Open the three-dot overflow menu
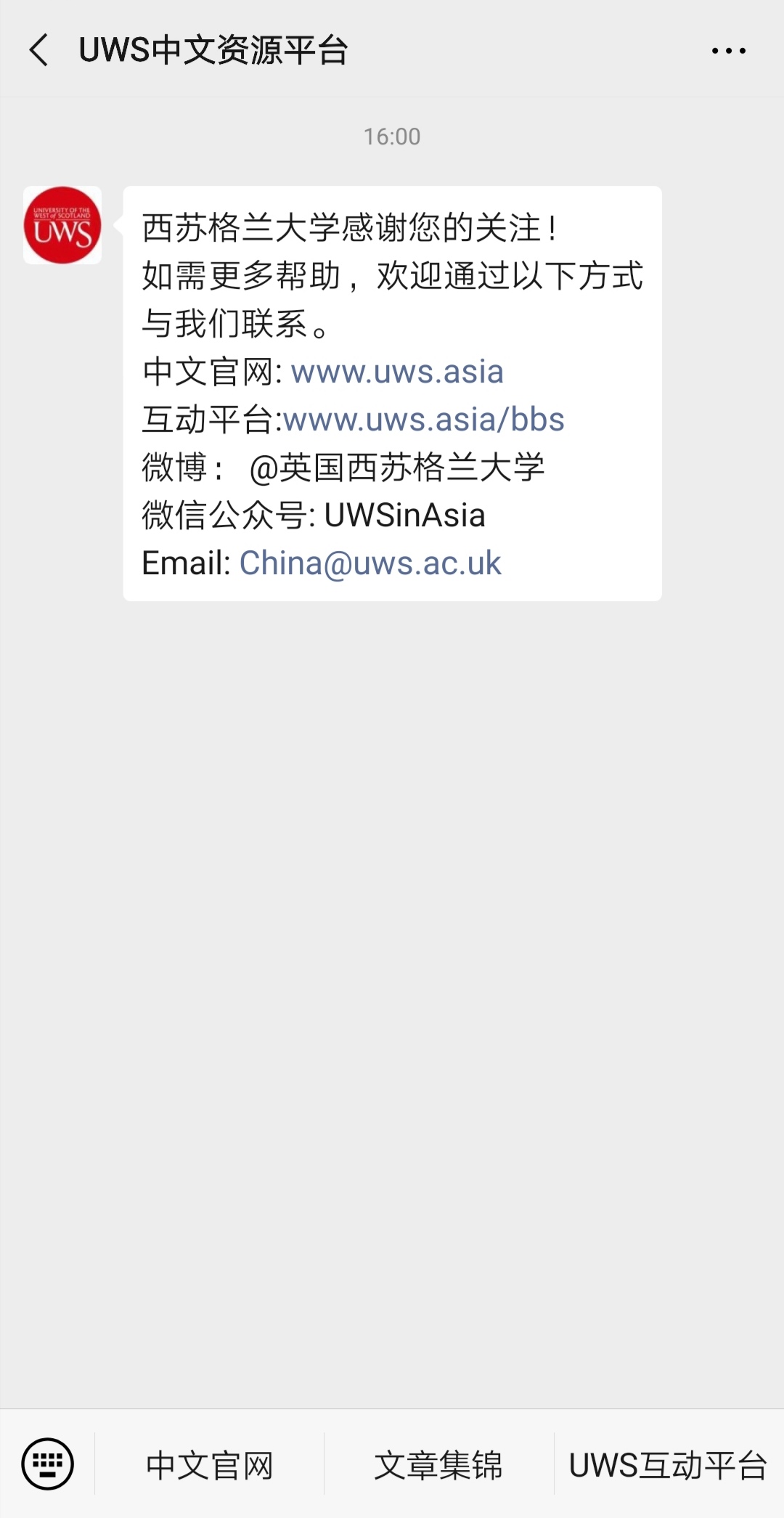 click(728, 51)
